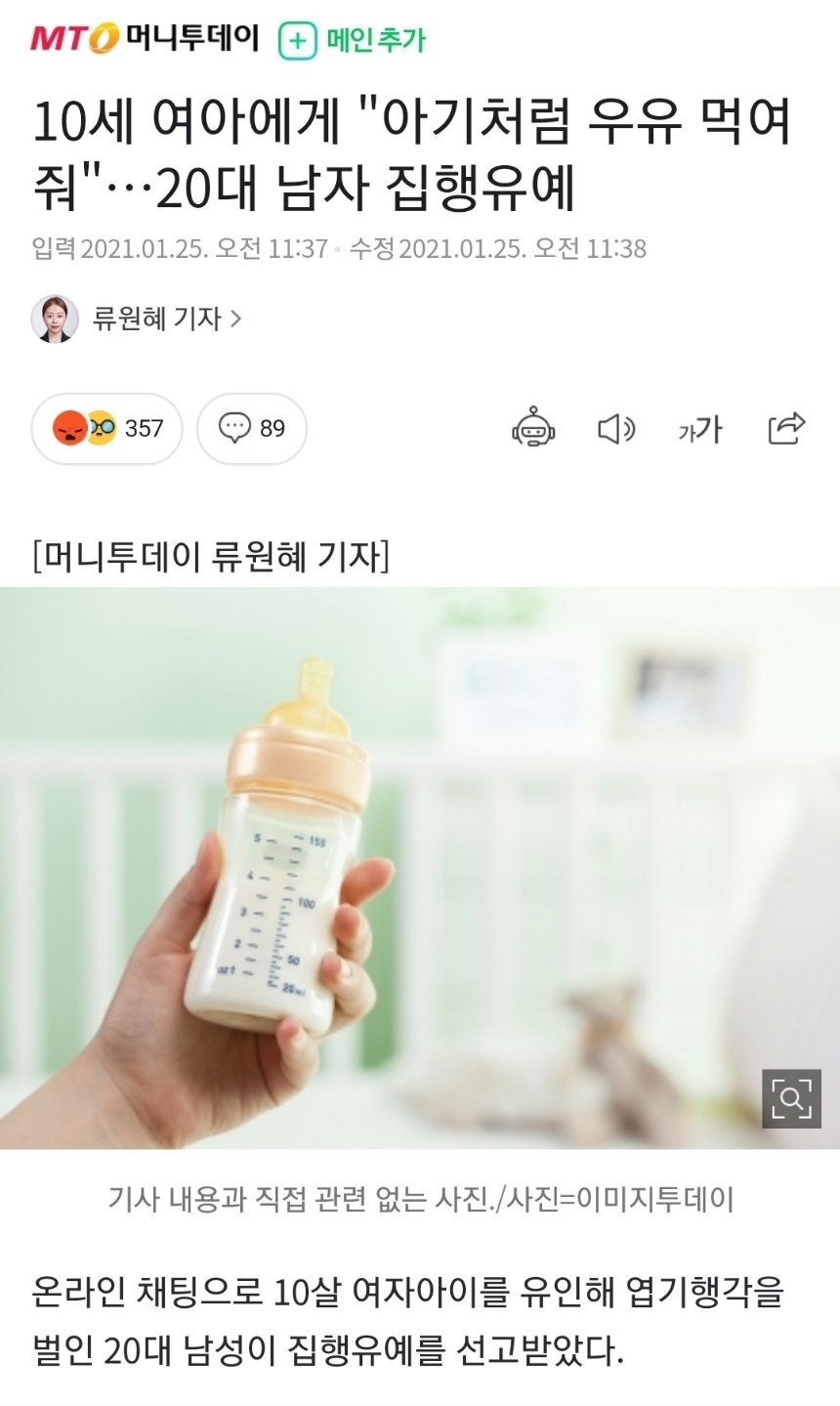This screenshot has width=840, height=1406.
Task: Open reporter 류원혜 기자 profile
Action: [x=137, y=319]
